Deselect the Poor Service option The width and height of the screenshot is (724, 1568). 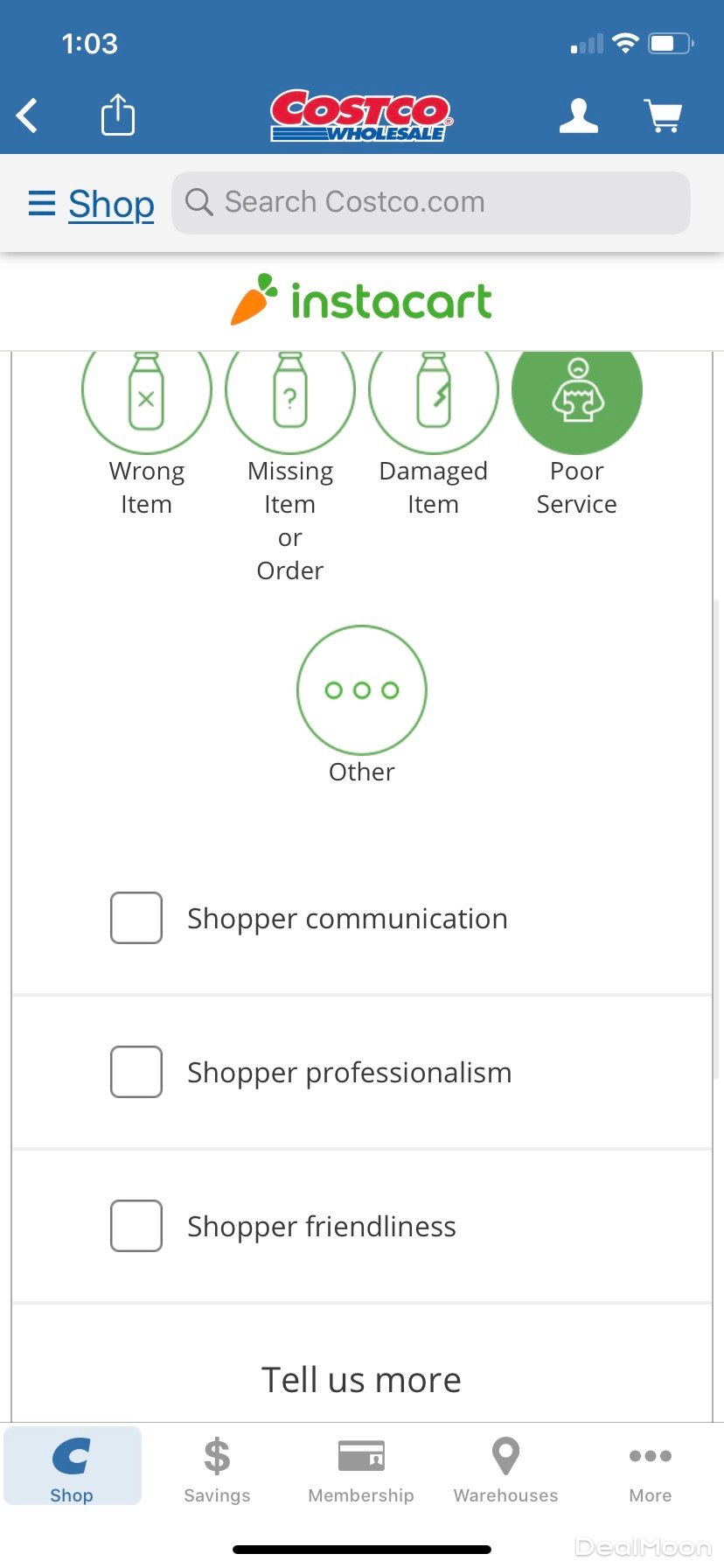(577, 394)
